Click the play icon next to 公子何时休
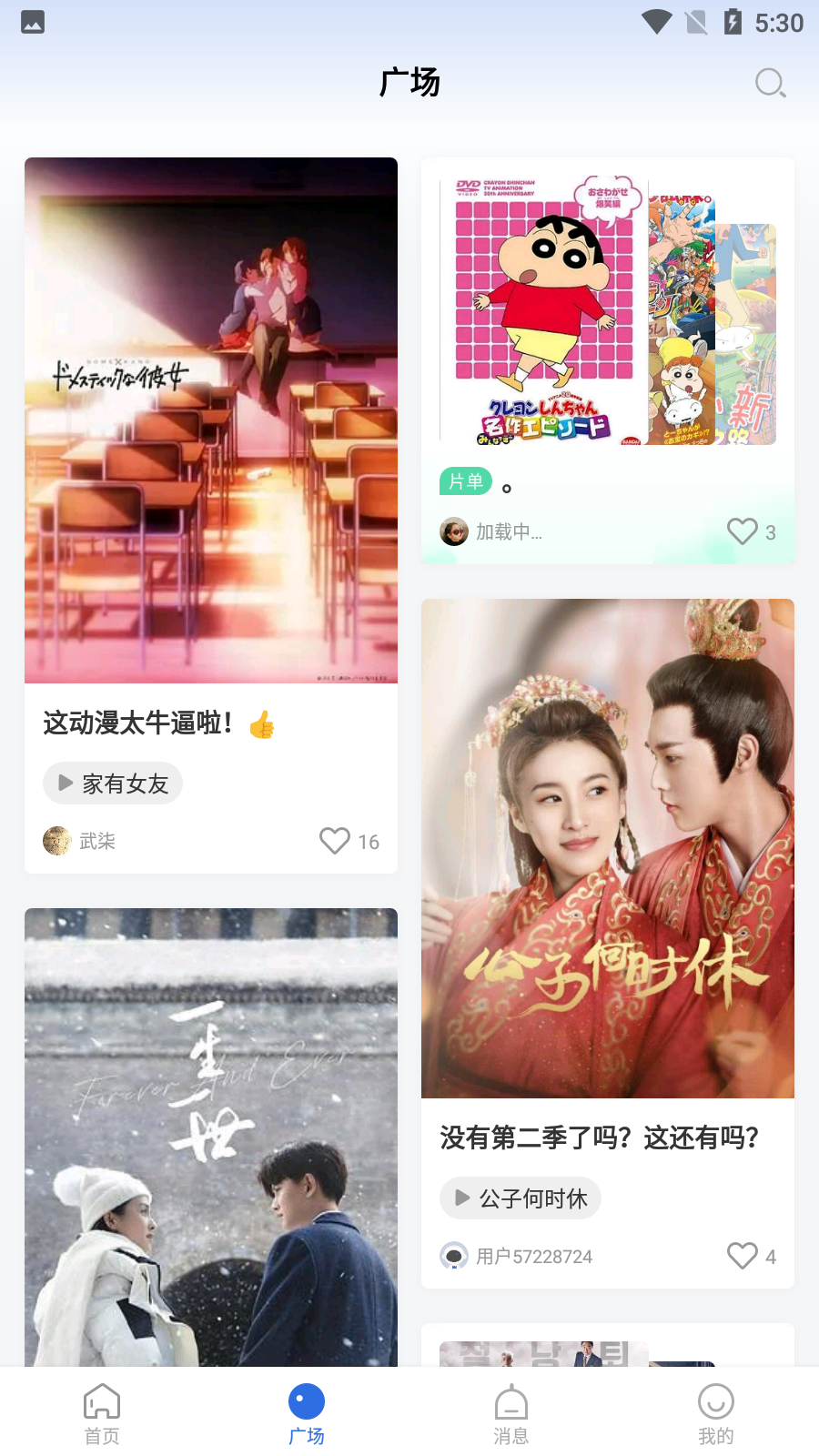The width and height of the screenshot is (819, 1456). [460, 1198]
